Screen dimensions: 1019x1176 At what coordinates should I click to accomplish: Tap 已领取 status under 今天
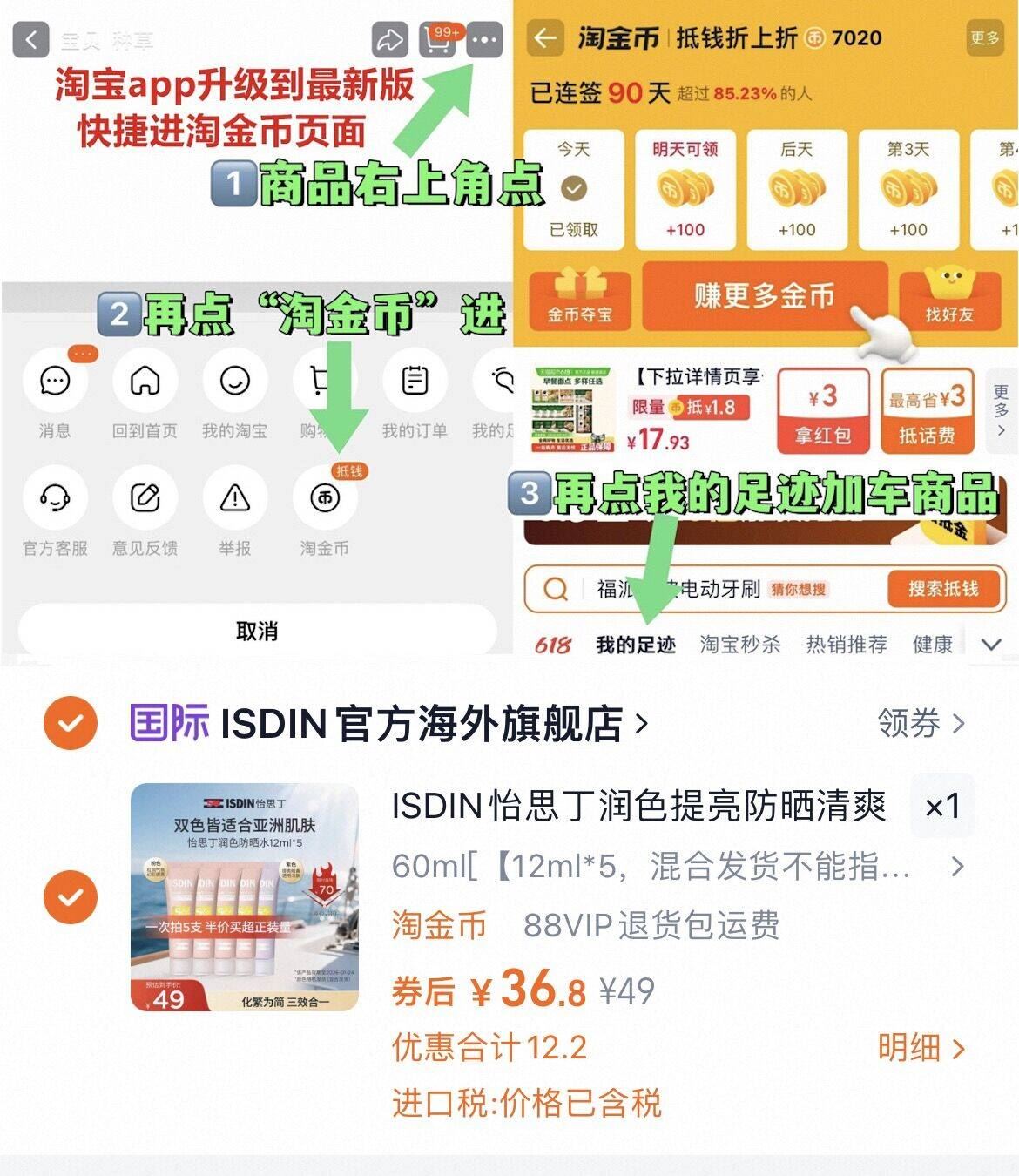574,230
